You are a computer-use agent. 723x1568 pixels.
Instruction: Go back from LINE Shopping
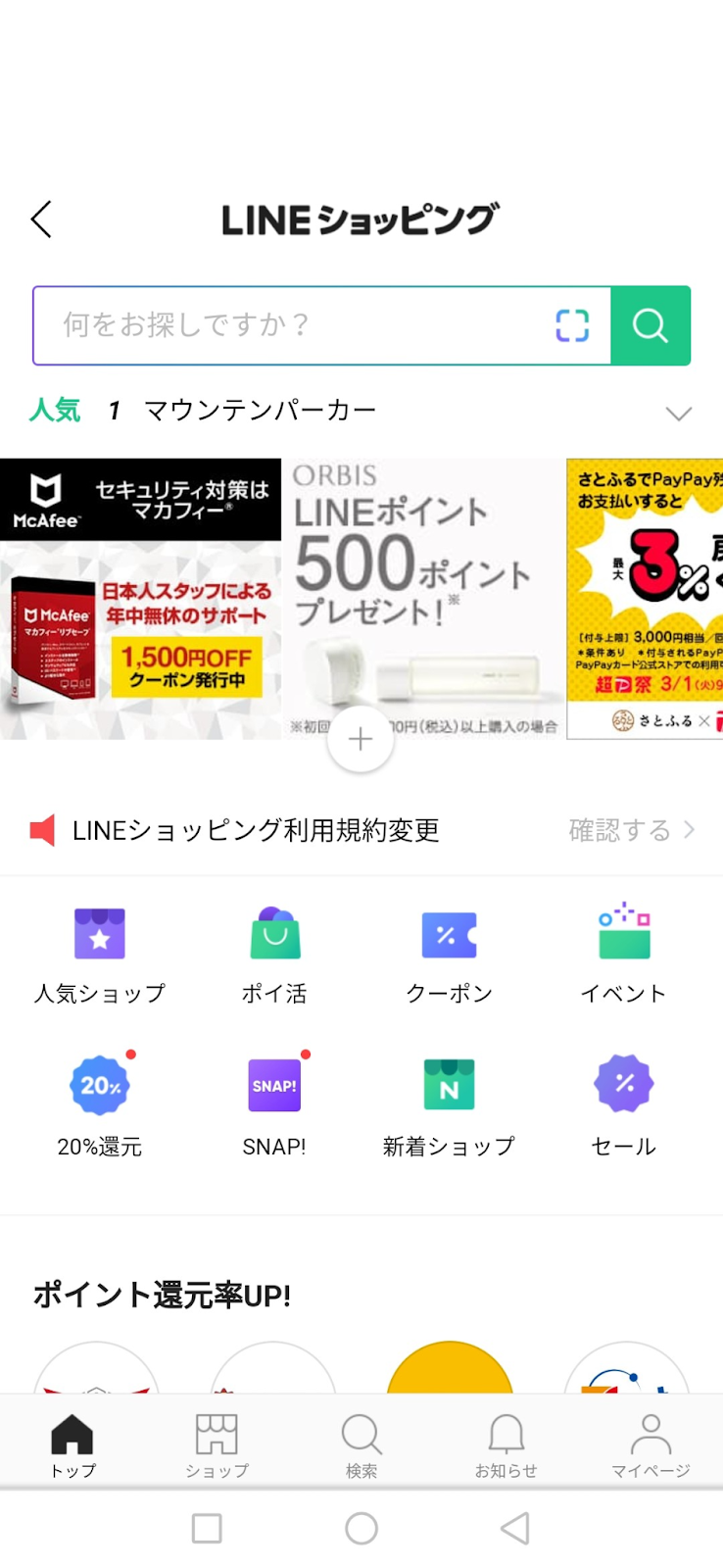coord(41,220)
